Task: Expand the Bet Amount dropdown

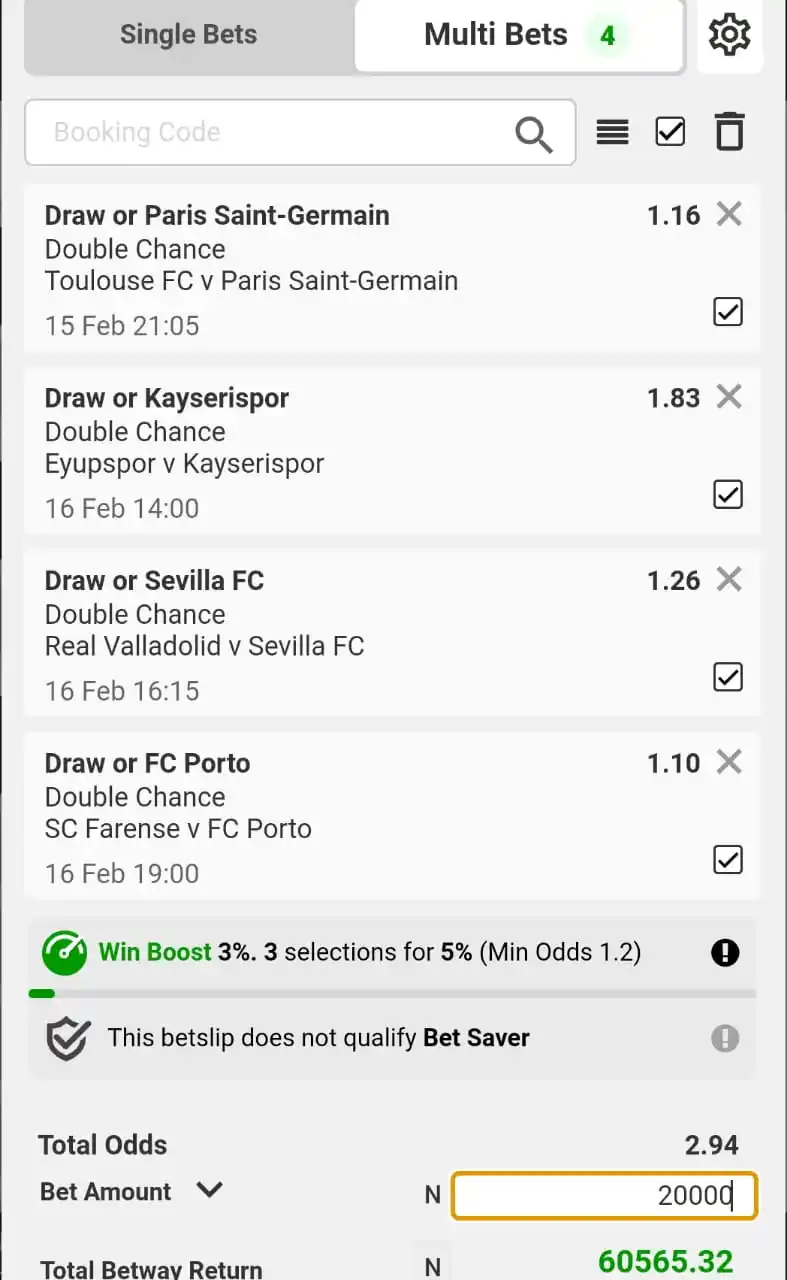Action: pyautogui.click(x=209, y=1191)
